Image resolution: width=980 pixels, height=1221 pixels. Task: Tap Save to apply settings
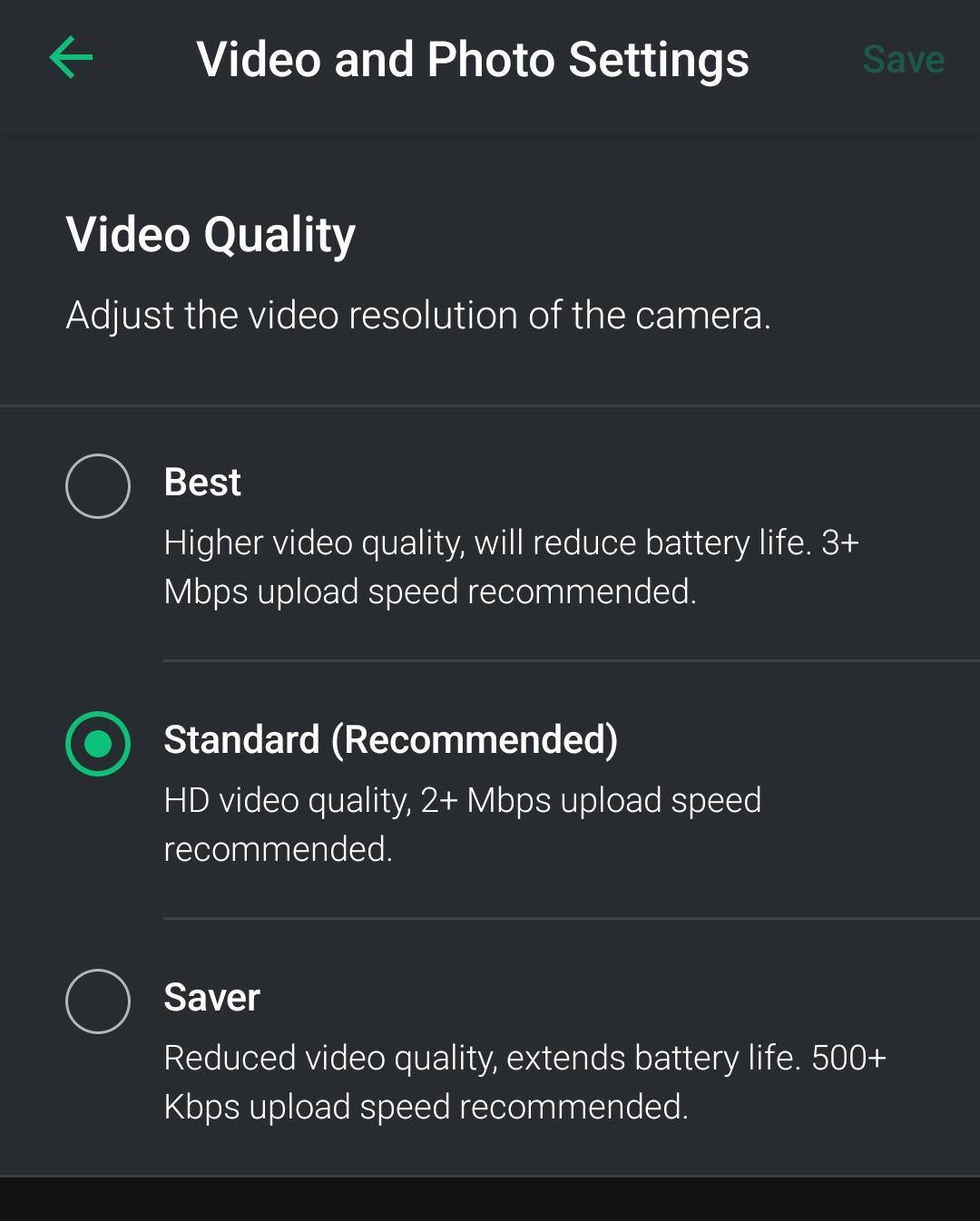pyautogui.click(x=903, y=60)
